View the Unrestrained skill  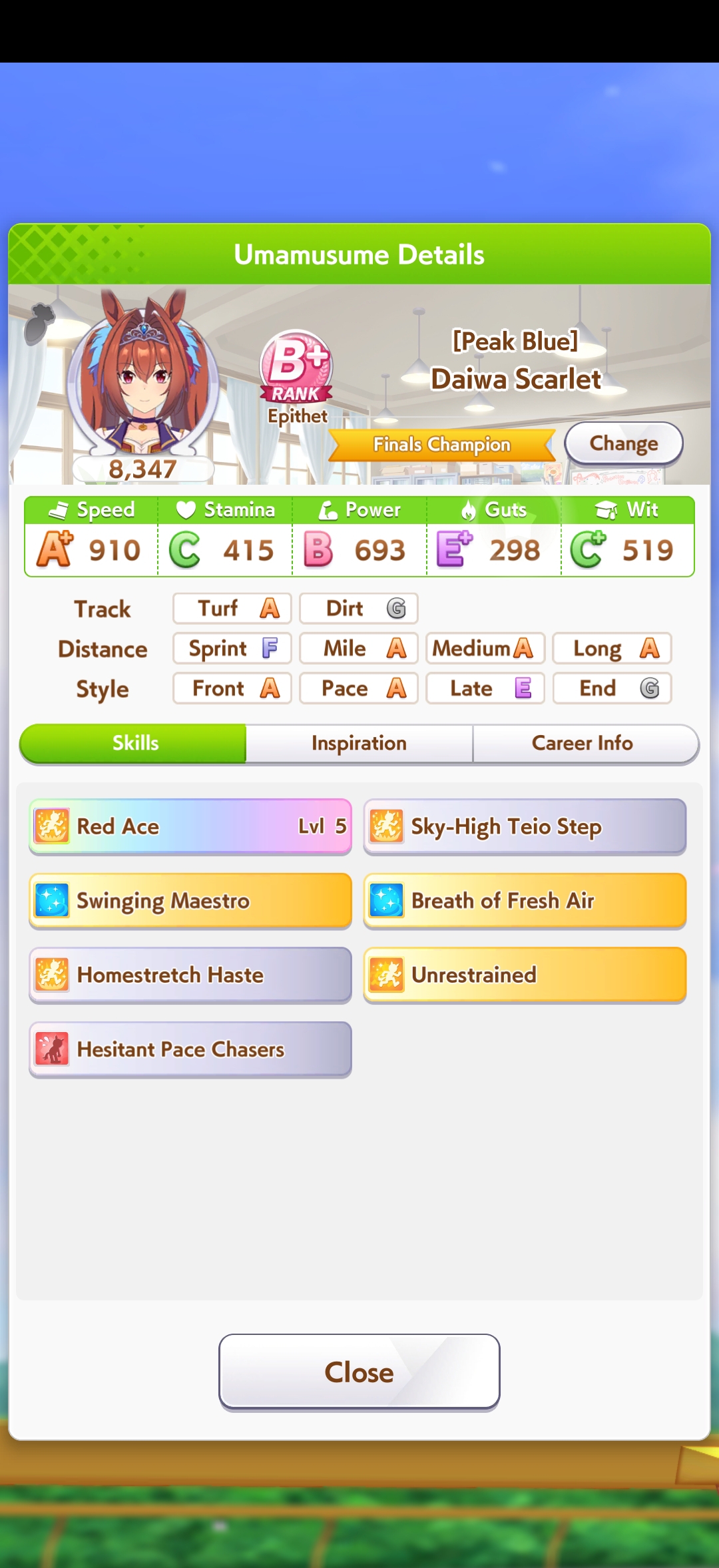pos(525,975)
